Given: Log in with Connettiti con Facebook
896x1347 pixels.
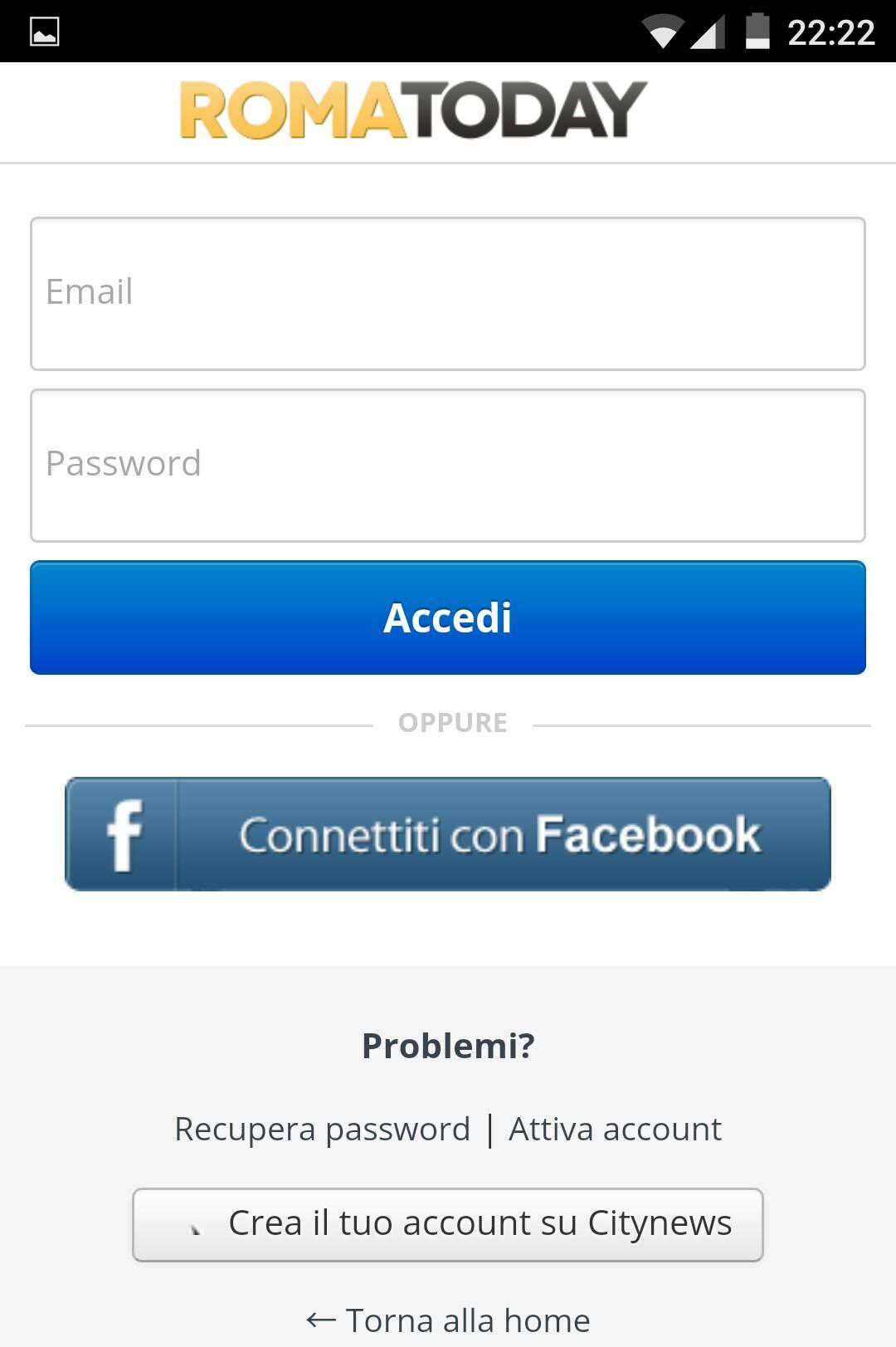Looking at the screenshot, I should coord(448,834).
